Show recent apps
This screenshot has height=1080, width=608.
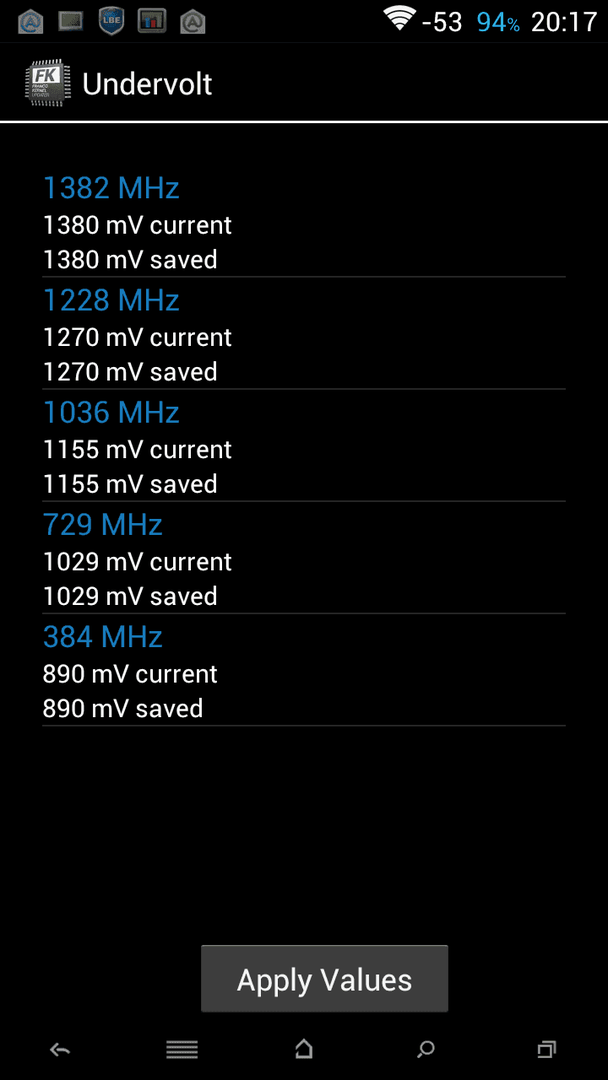tap(547, 1049)
